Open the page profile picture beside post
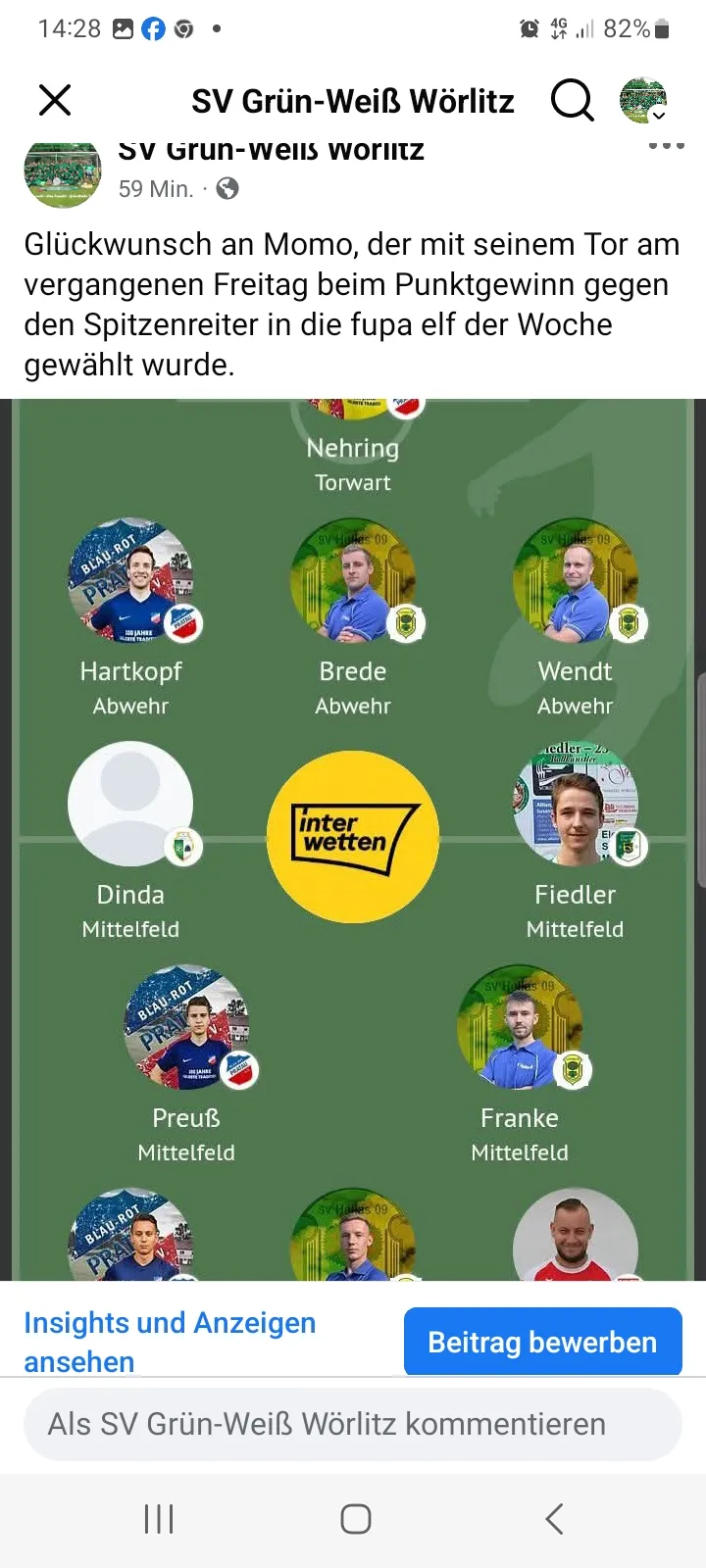Viewport: 706px width, 1568px height. coord(63,173)
